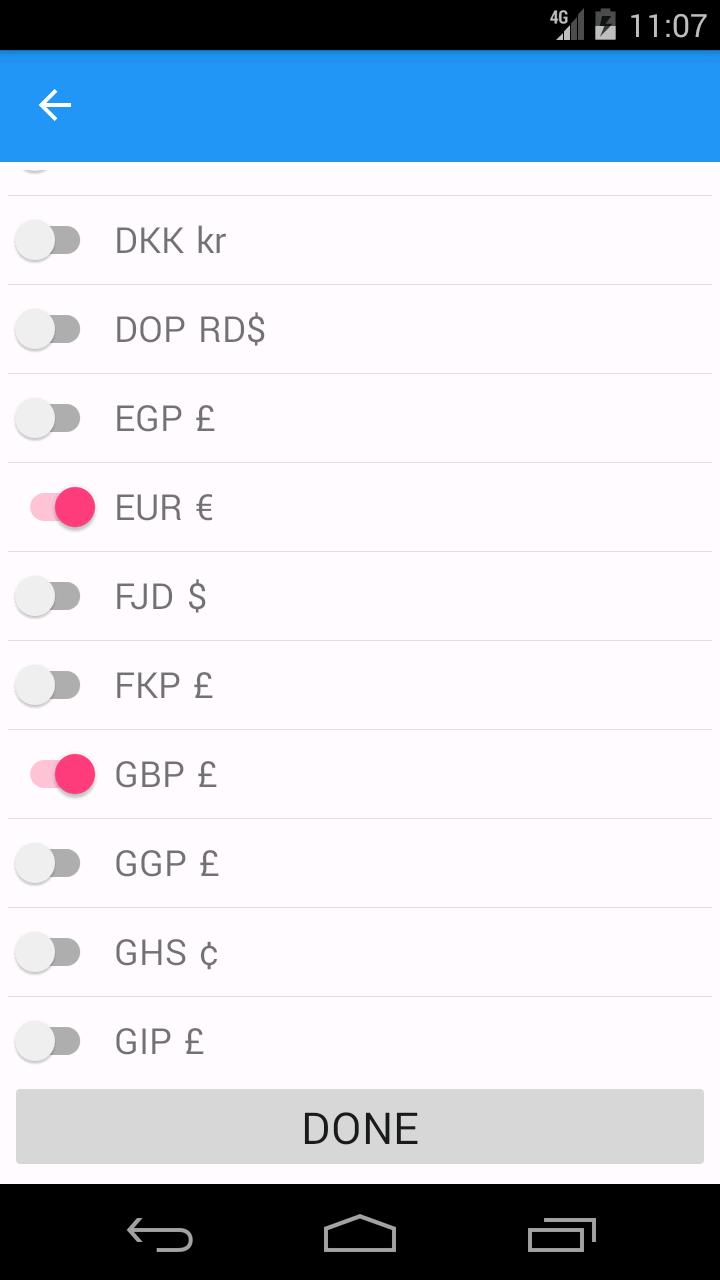The image size is (720, 1280).
Task: Toggle the EGP £ switch on
Action: point(48,419)
